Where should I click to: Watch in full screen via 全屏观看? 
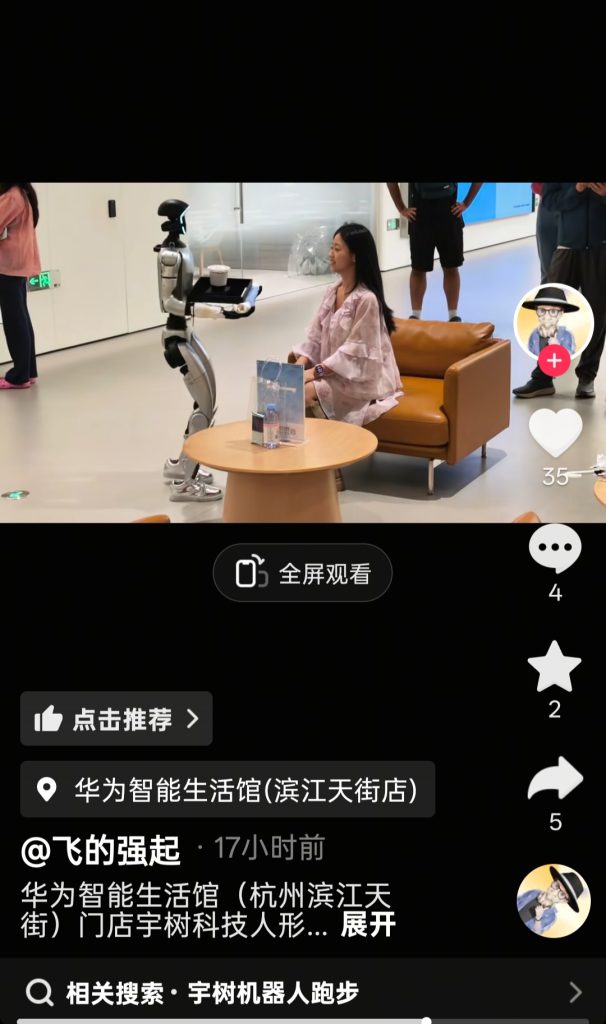pos(302,573)
